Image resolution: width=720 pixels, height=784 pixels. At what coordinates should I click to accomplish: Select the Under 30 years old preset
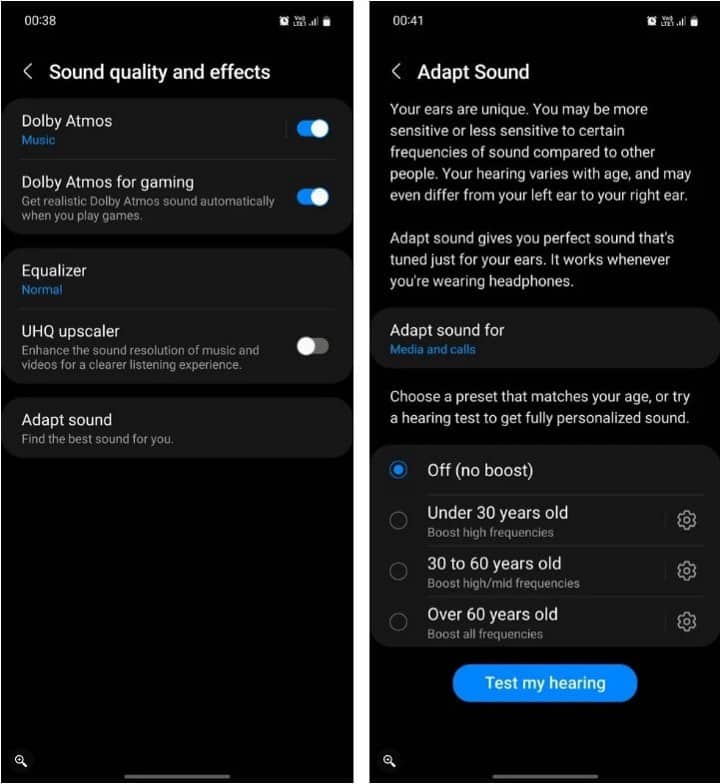coord(399,520)
